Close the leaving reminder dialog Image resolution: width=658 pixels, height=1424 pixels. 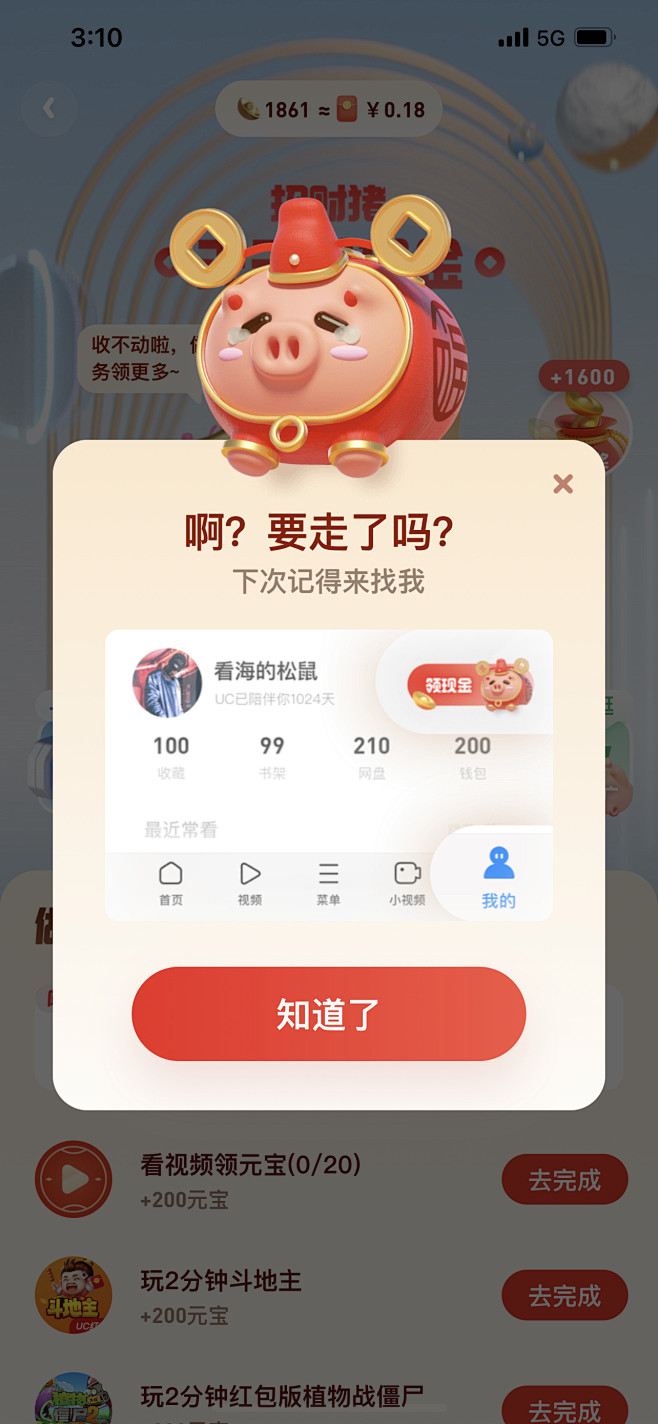pos(563,484)
